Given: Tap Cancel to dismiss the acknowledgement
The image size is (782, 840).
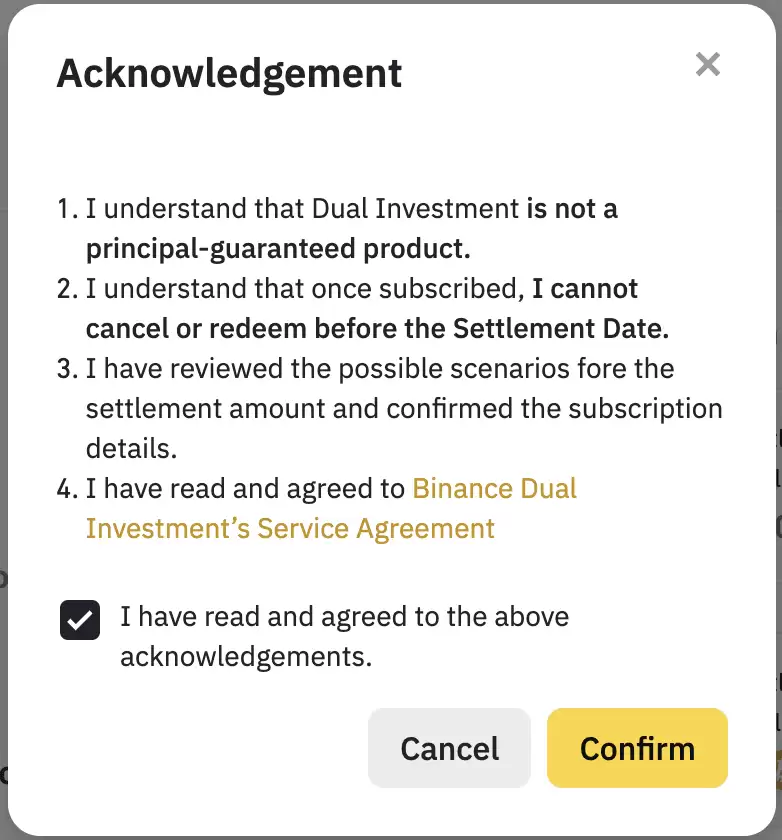Looking at the screenshot, I should tap(449, 748).
